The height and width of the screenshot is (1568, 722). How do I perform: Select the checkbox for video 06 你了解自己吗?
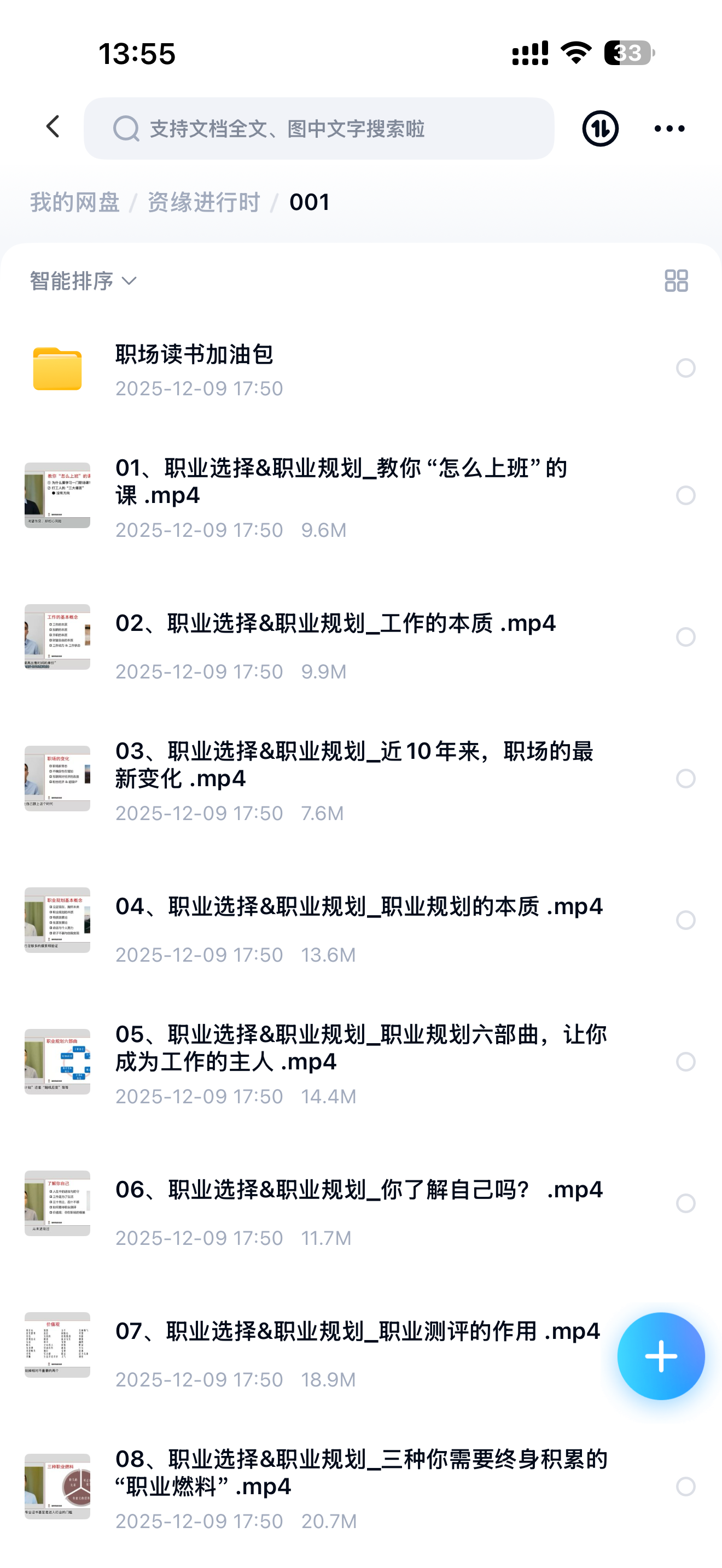[x=685, y=1203]
